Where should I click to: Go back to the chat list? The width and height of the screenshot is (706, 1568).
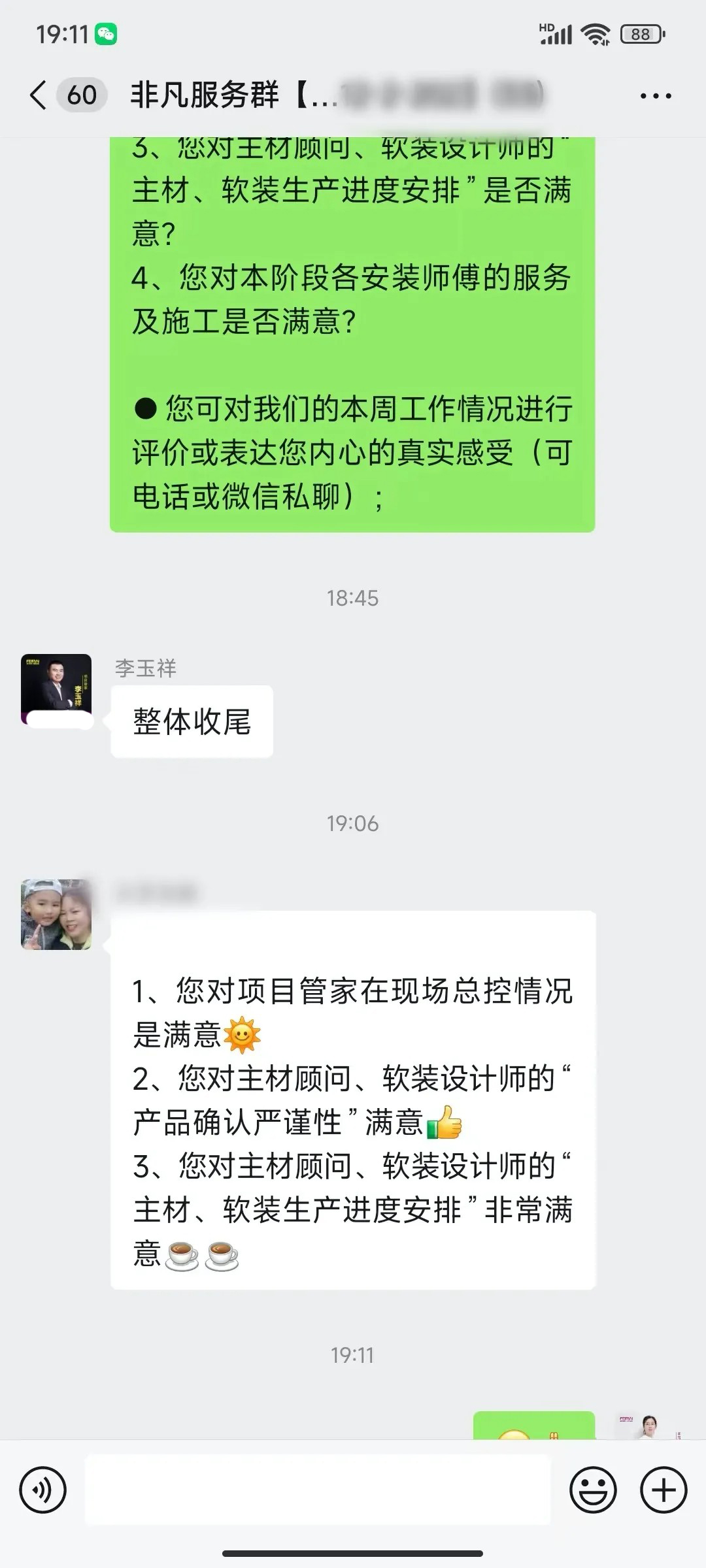point(38,95)
